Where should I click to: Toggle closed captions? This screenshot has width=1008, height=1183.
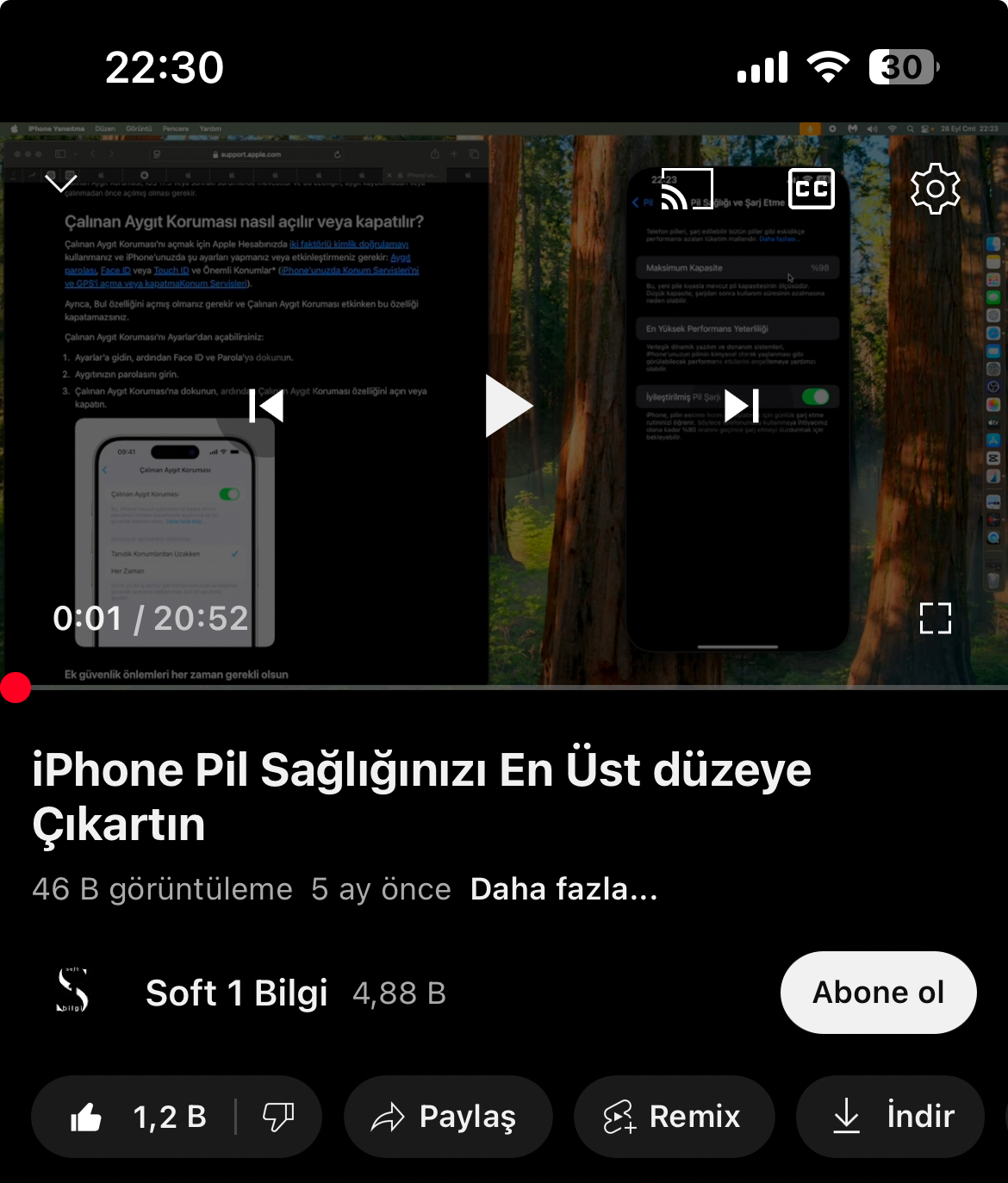(x=811, y=189)
